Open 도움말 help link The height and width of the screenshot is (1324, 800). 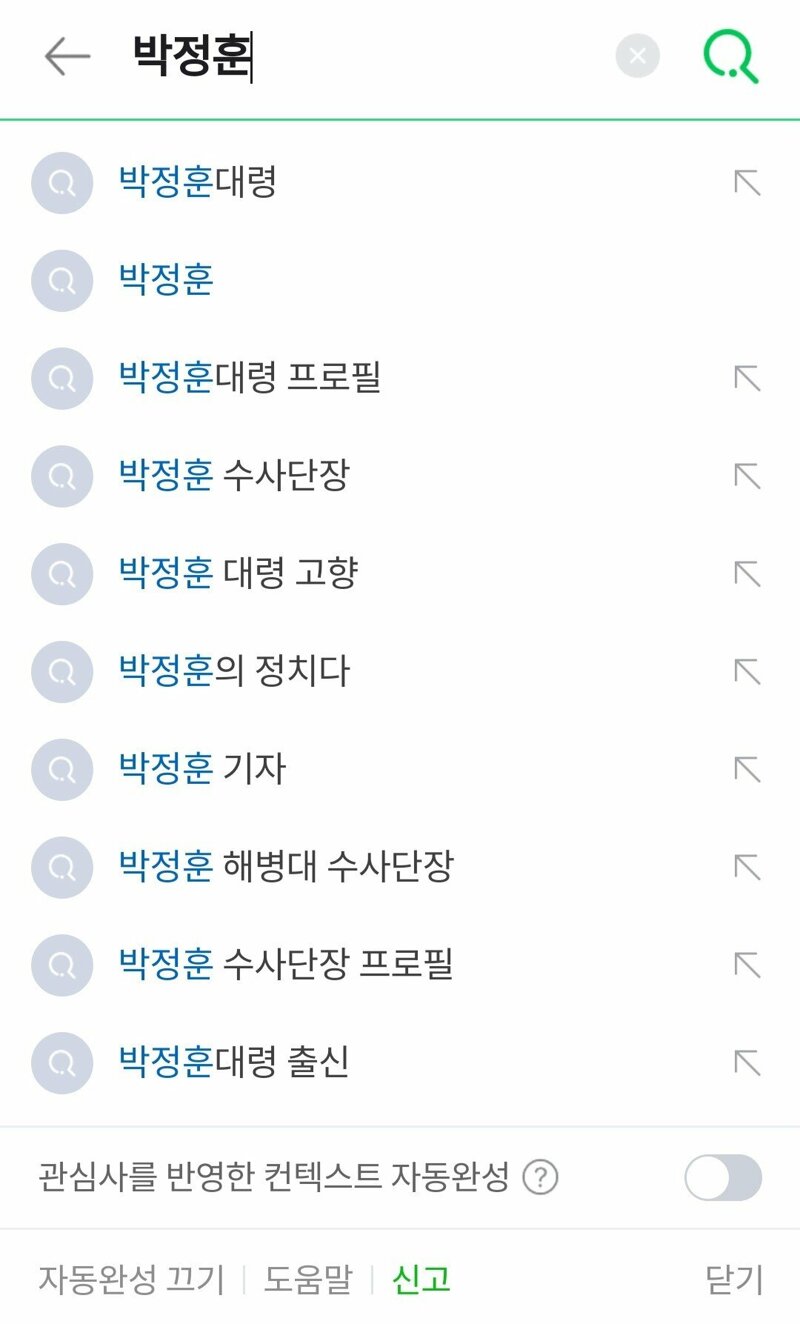308,1279
